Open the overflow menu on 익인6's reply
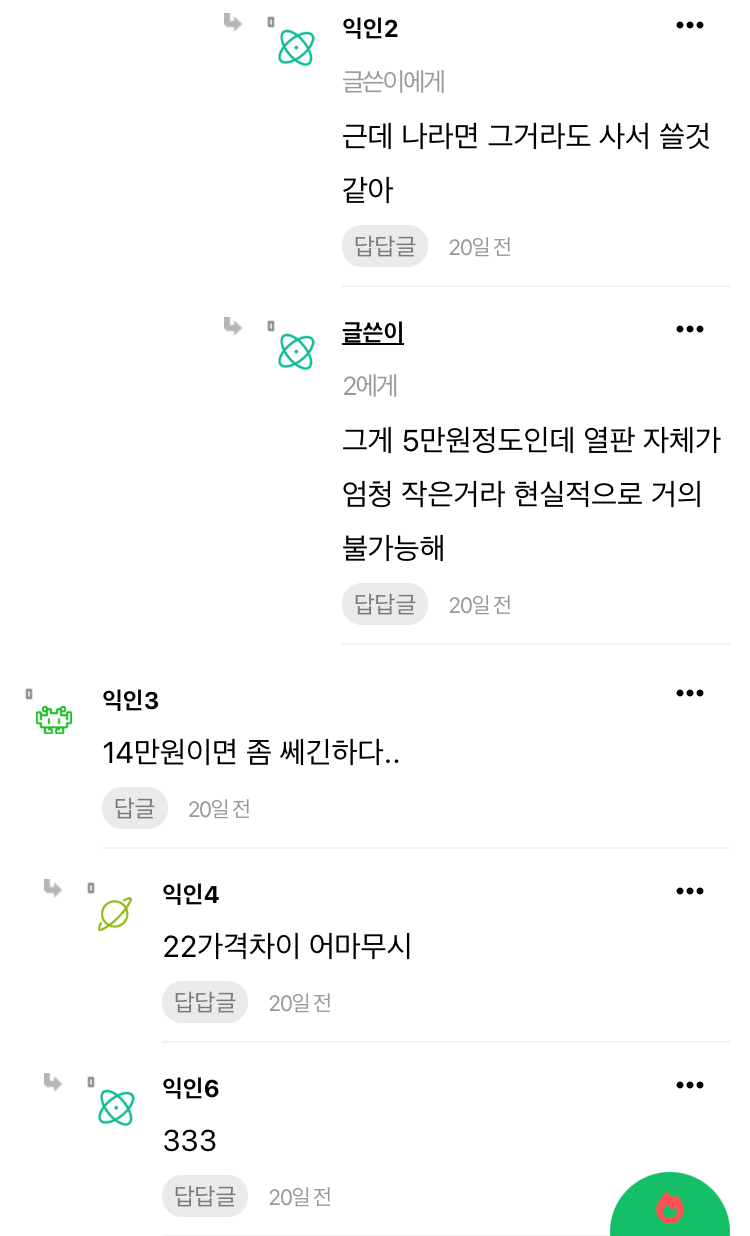 tap(690, 1086)
